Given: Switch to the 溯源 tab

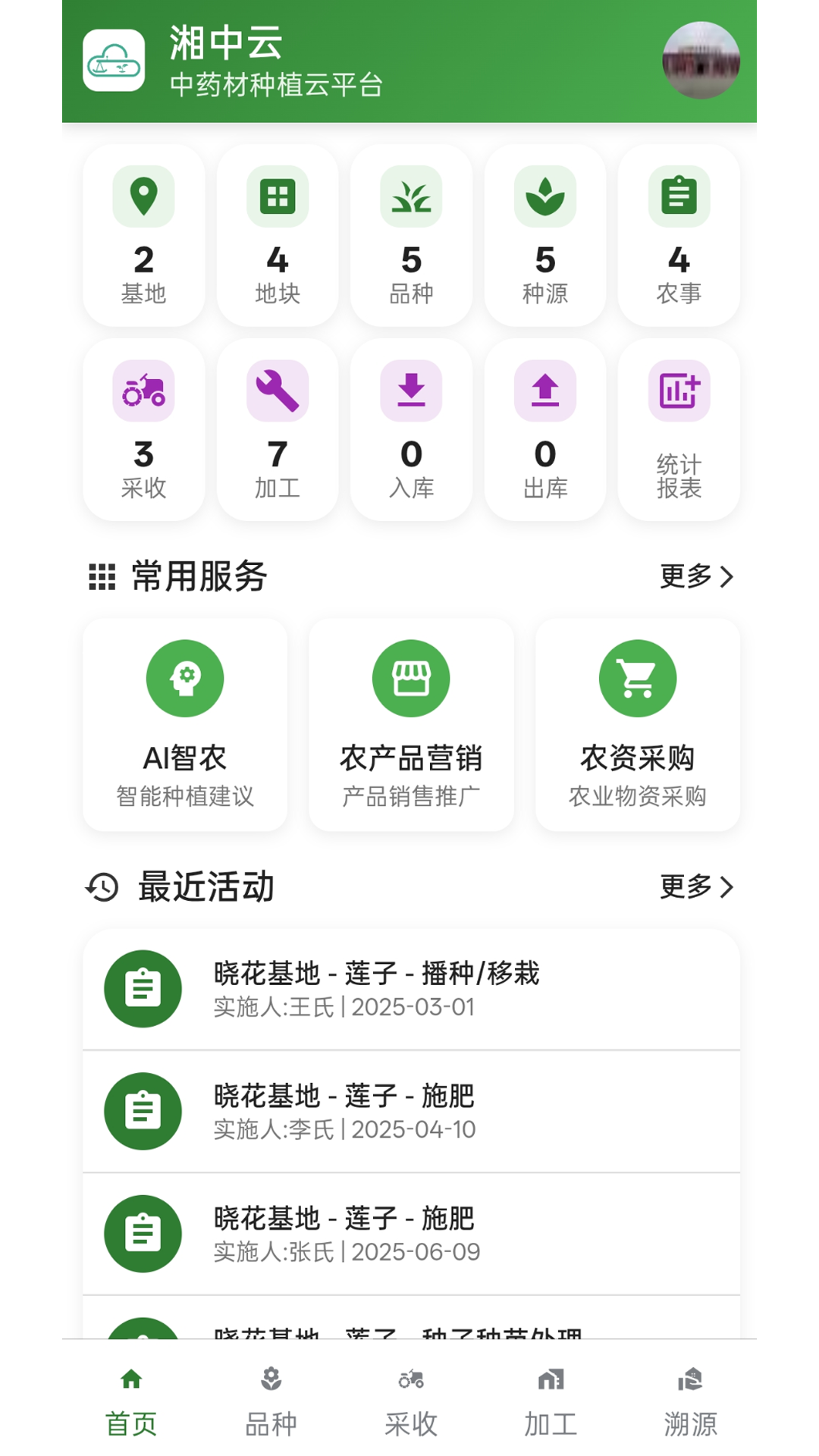Looking at the screenshot, I should coord(690,1401).
